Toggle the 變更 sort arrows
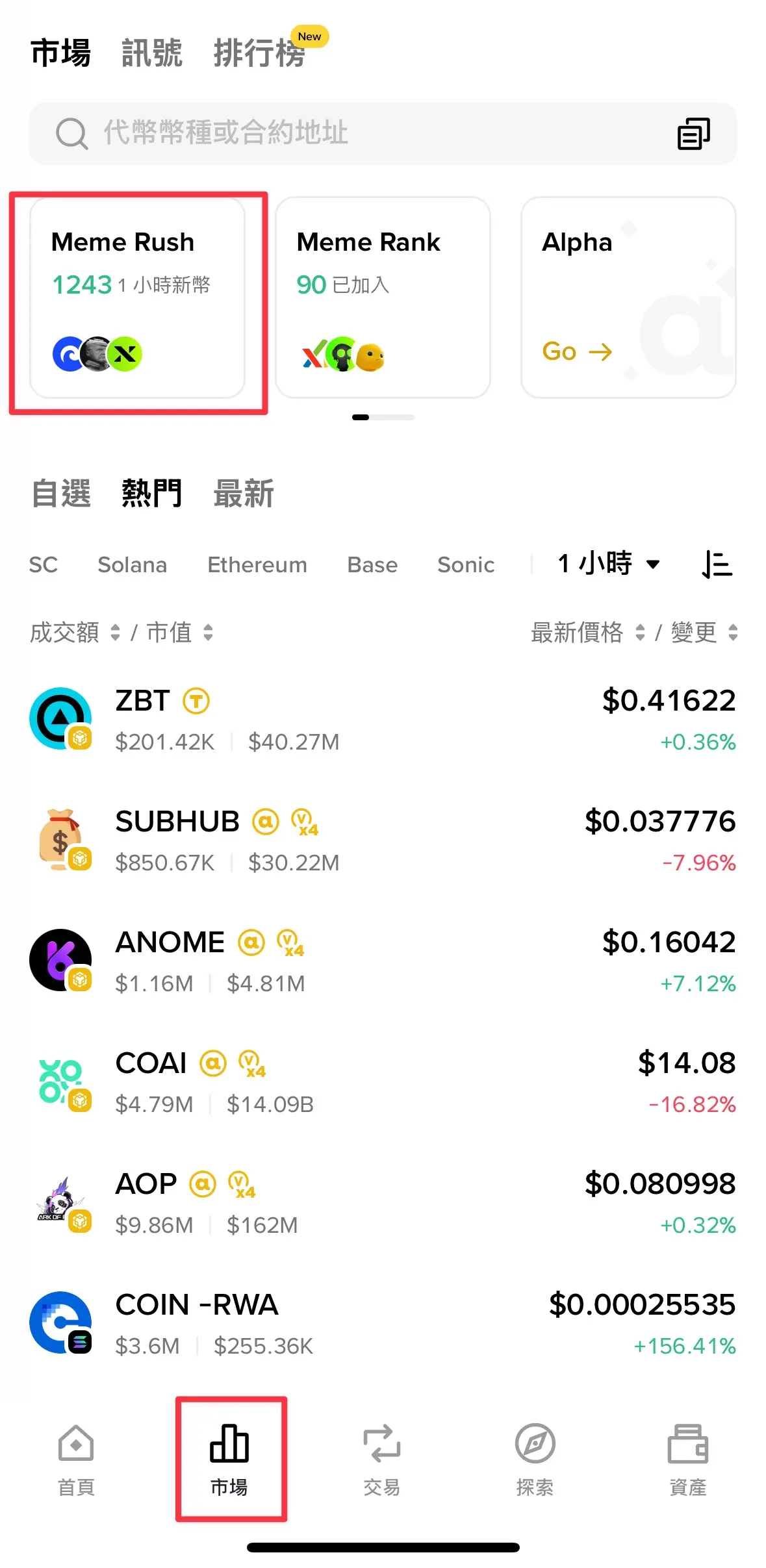This screenshot has height=1568, width=766. (x=734, y=633)
